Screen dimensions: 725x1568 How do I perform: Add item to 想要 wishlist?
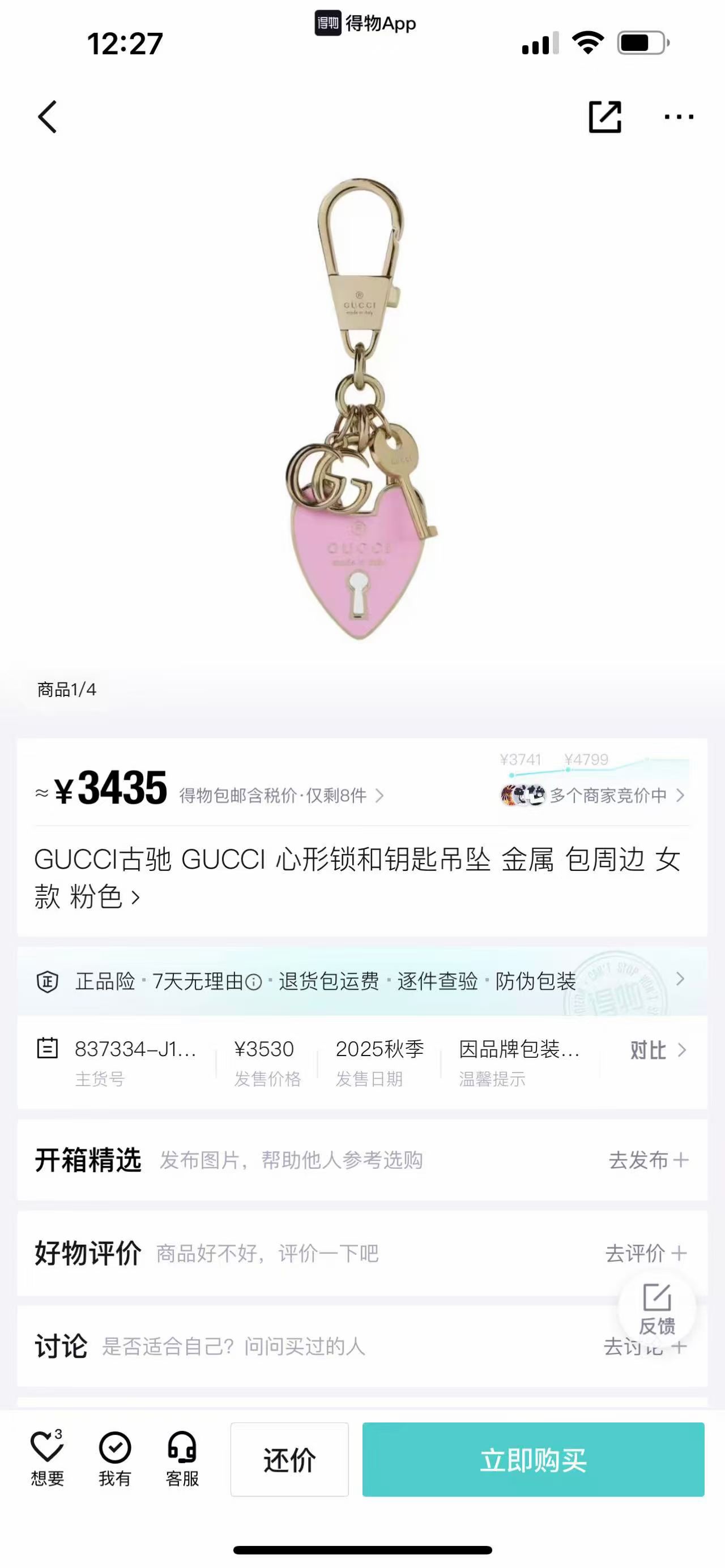[48, 1459]
